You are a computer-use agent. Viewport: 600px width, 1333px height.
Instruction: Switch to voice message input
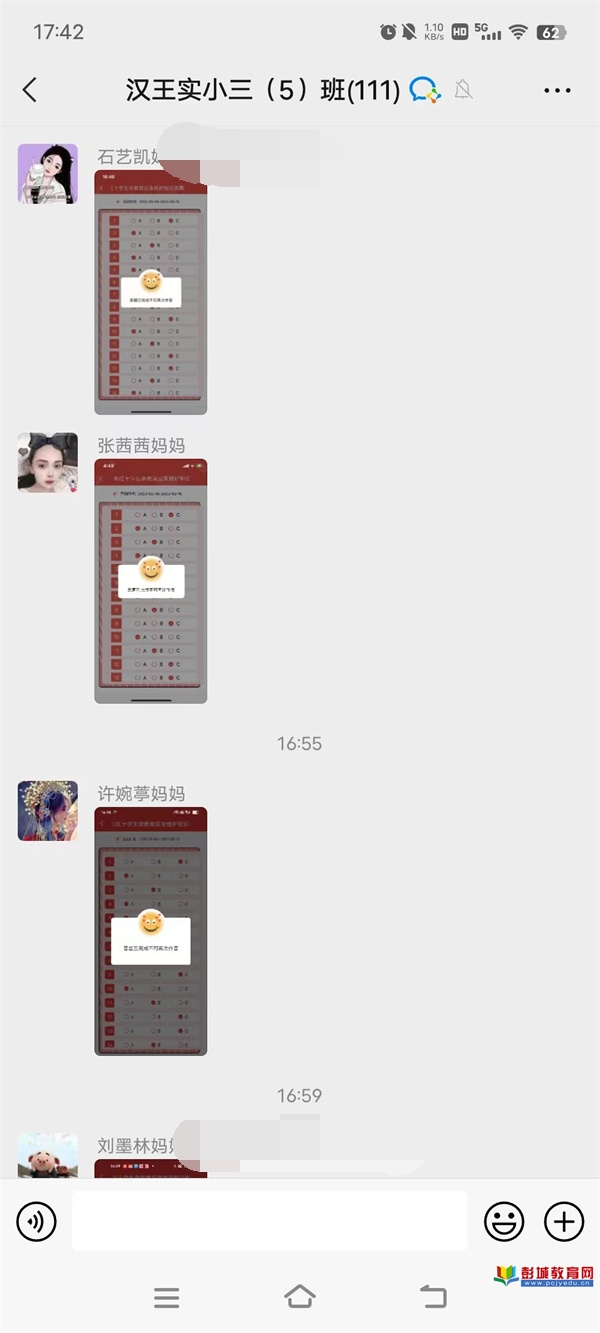37,1221
